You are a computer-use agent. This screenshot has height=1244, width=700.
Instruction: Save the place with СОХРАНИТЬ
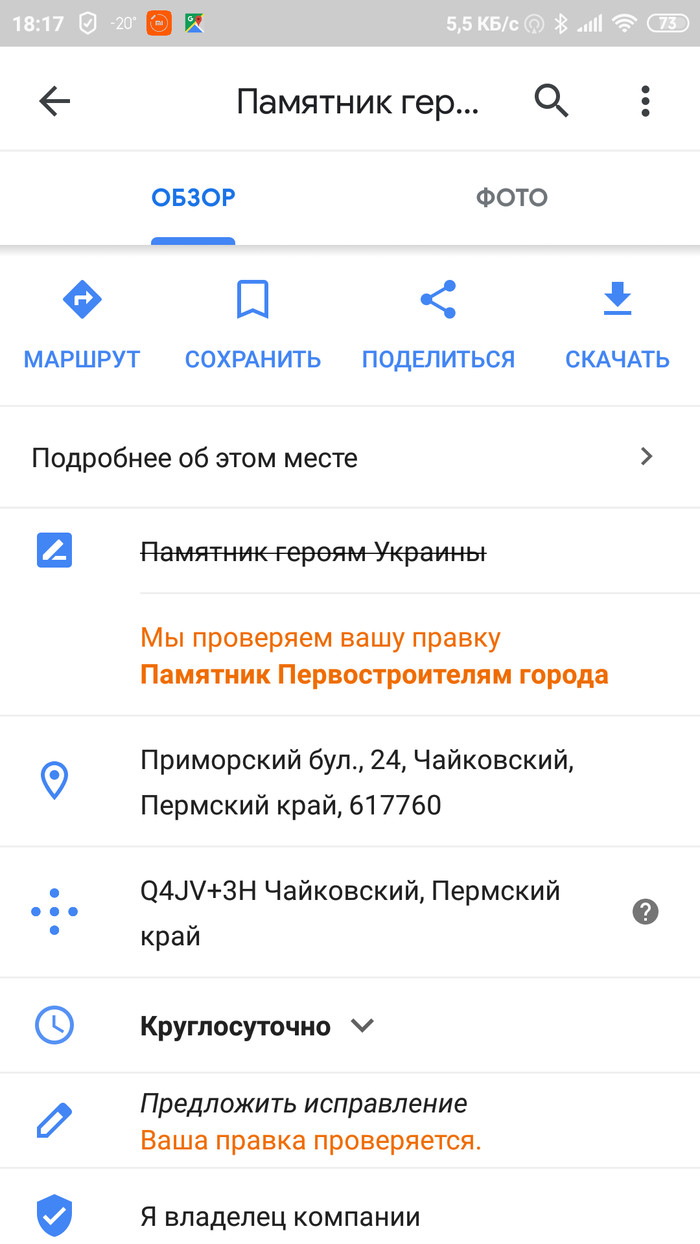[253, 326]
